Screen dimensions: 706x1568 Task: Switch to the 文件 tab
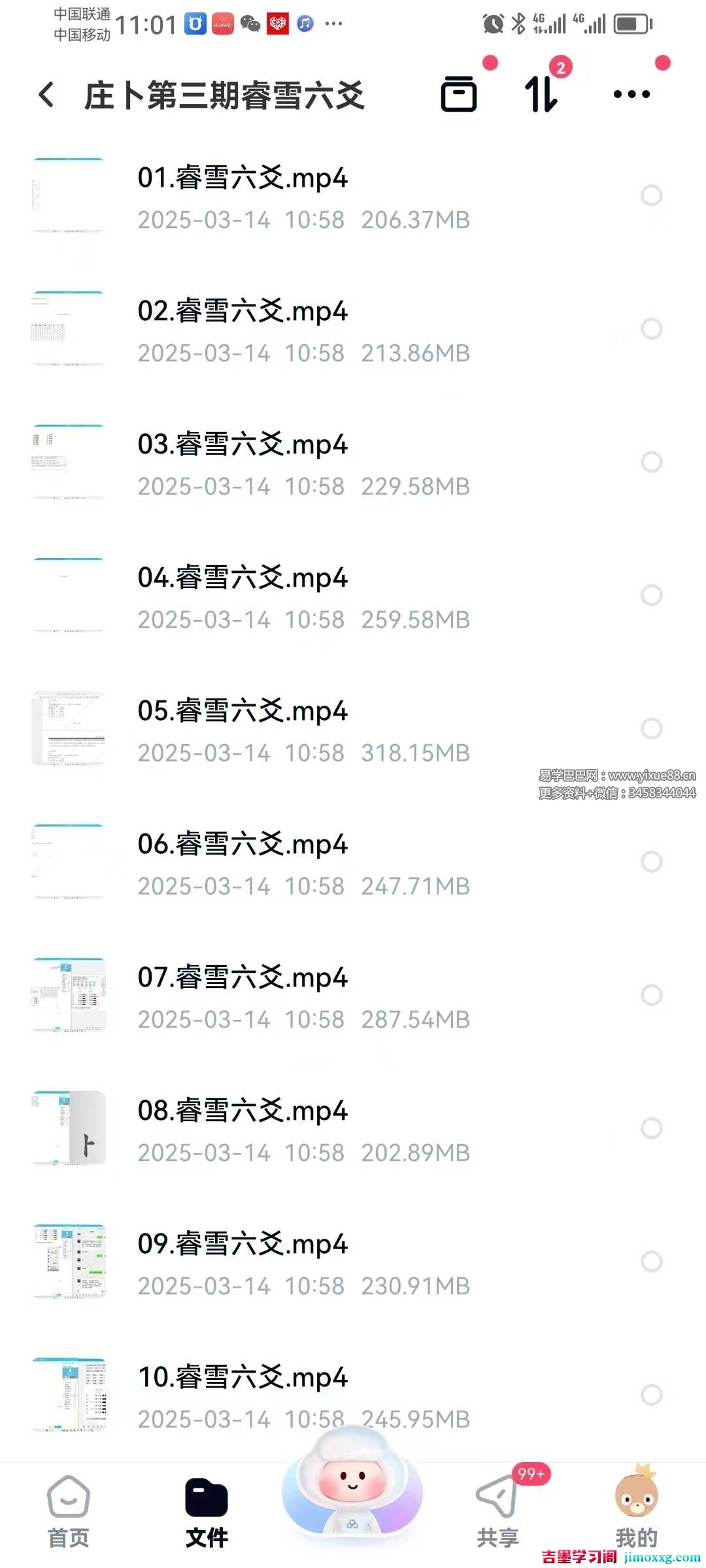pos(207,1511)
